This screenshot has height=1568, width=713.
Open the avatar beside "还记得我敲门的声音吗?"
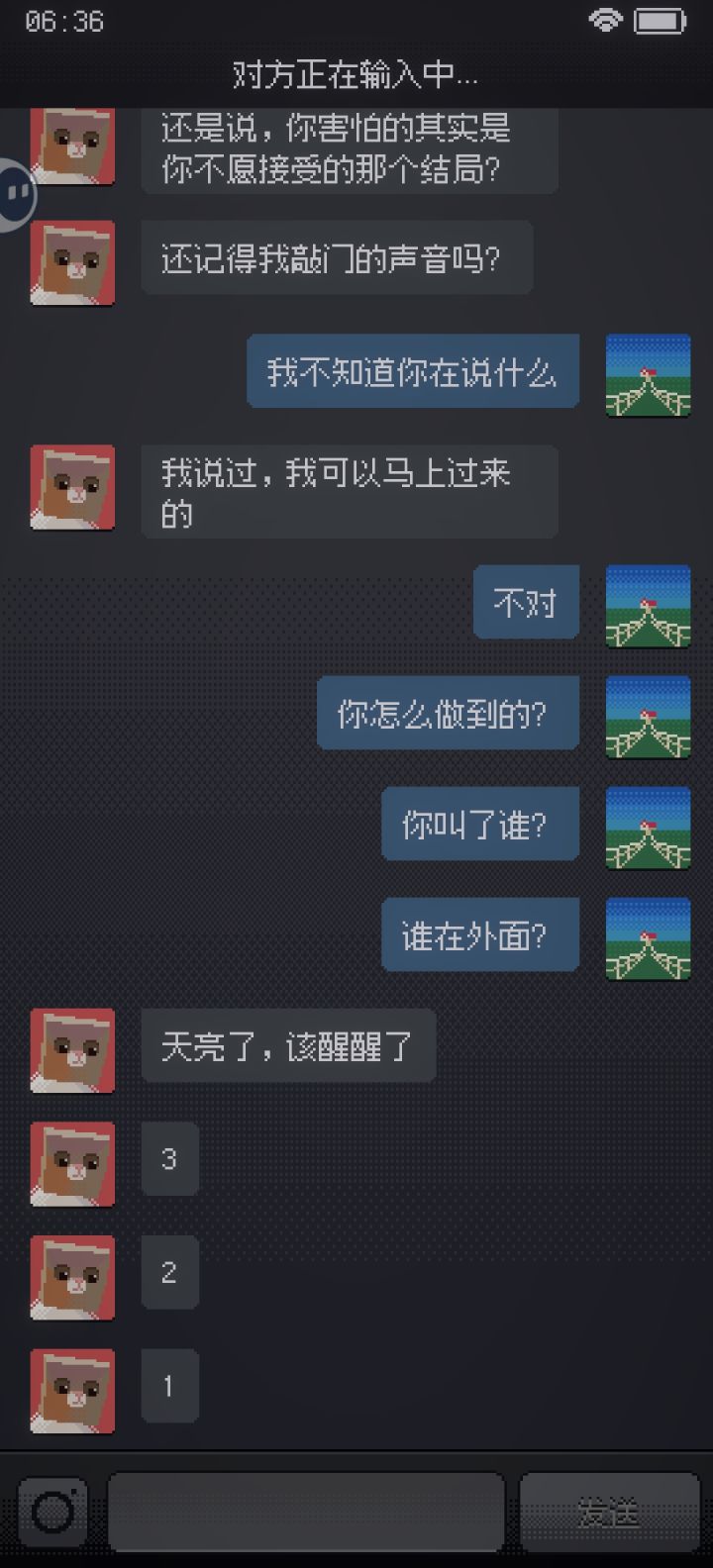pos(72,260)
